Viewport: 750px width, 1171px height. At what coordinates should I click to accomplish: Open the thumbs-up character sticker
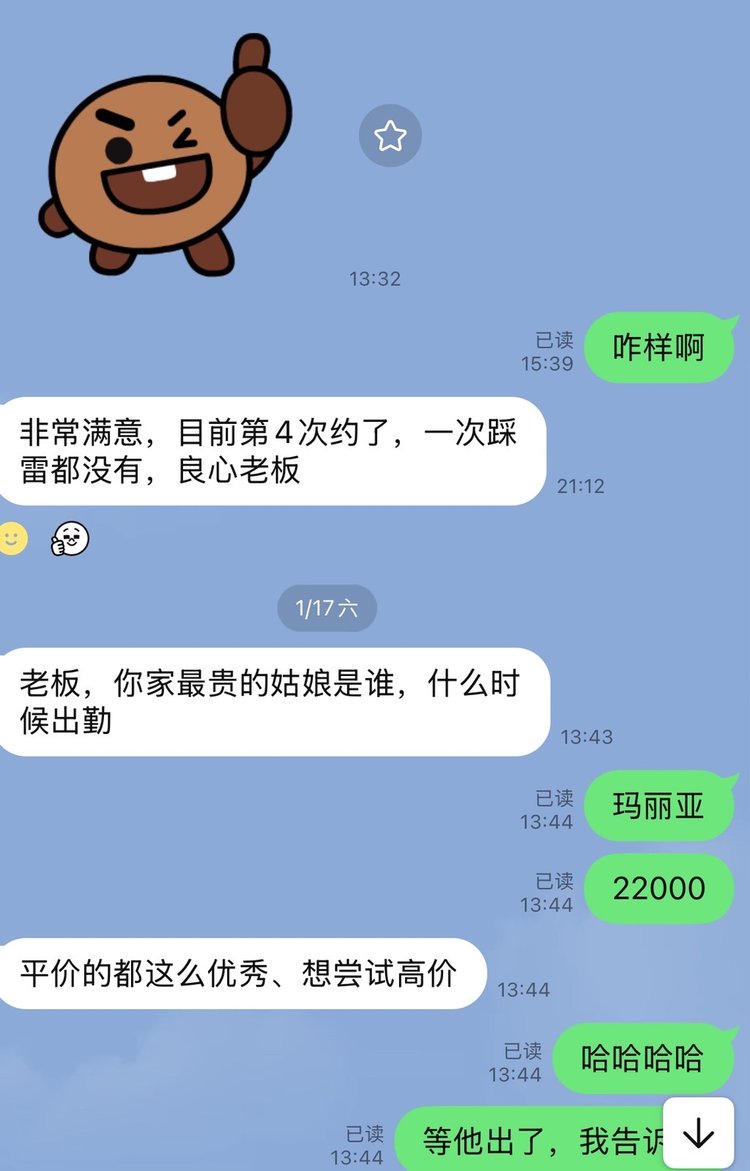pyautogui.click(x=165, y=155)
